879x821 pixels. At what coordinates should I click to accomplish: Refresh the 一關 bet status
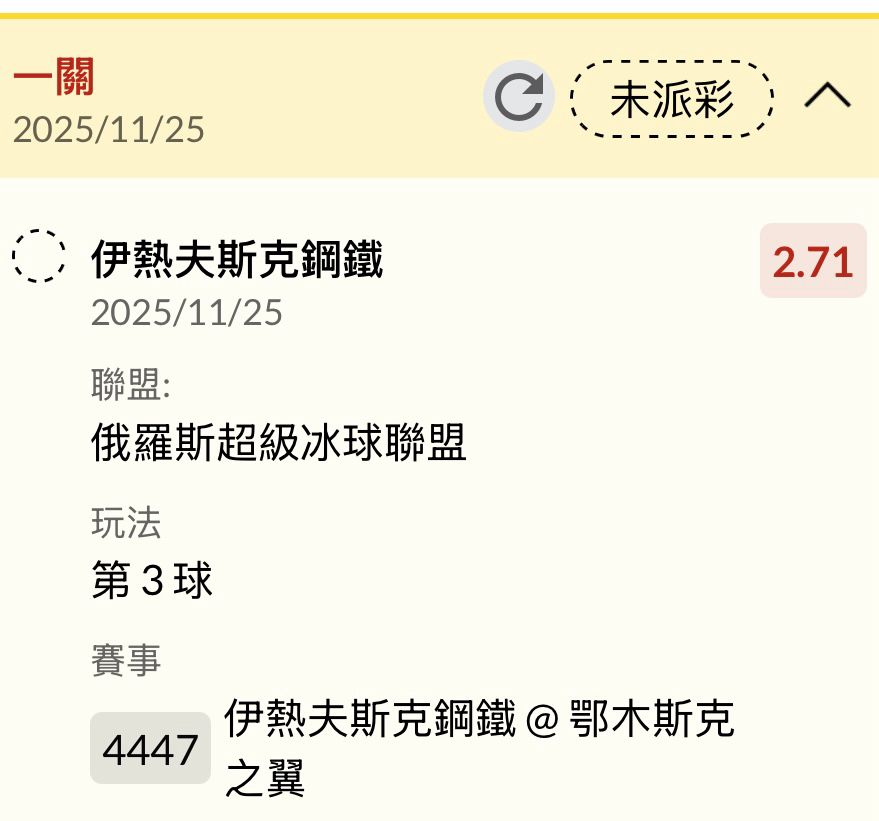pos(519,97)
